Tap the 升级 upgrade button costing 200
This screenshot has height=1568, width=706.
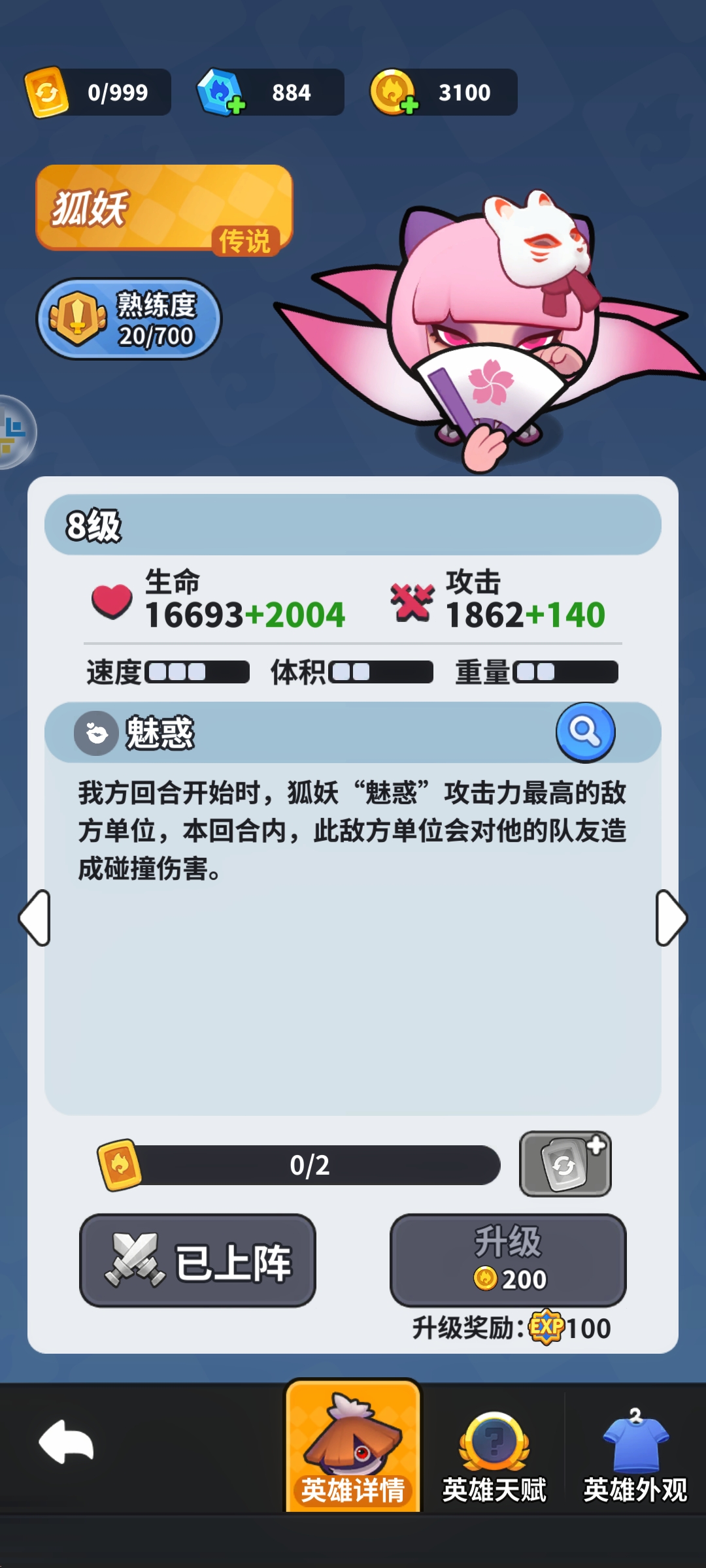(508, 1260)
